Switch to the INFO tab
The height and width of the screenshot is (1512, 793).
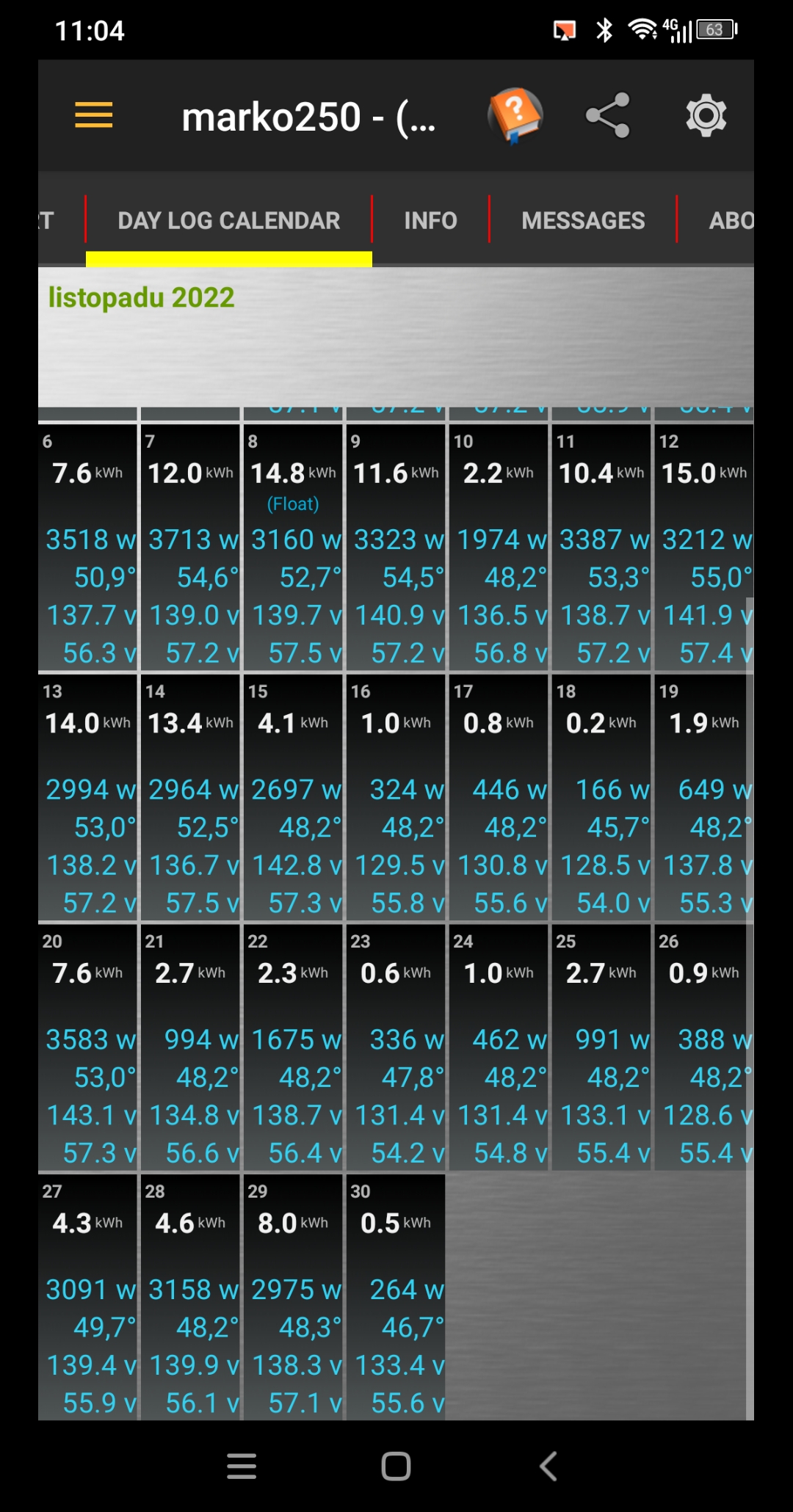tap(430, 220)
